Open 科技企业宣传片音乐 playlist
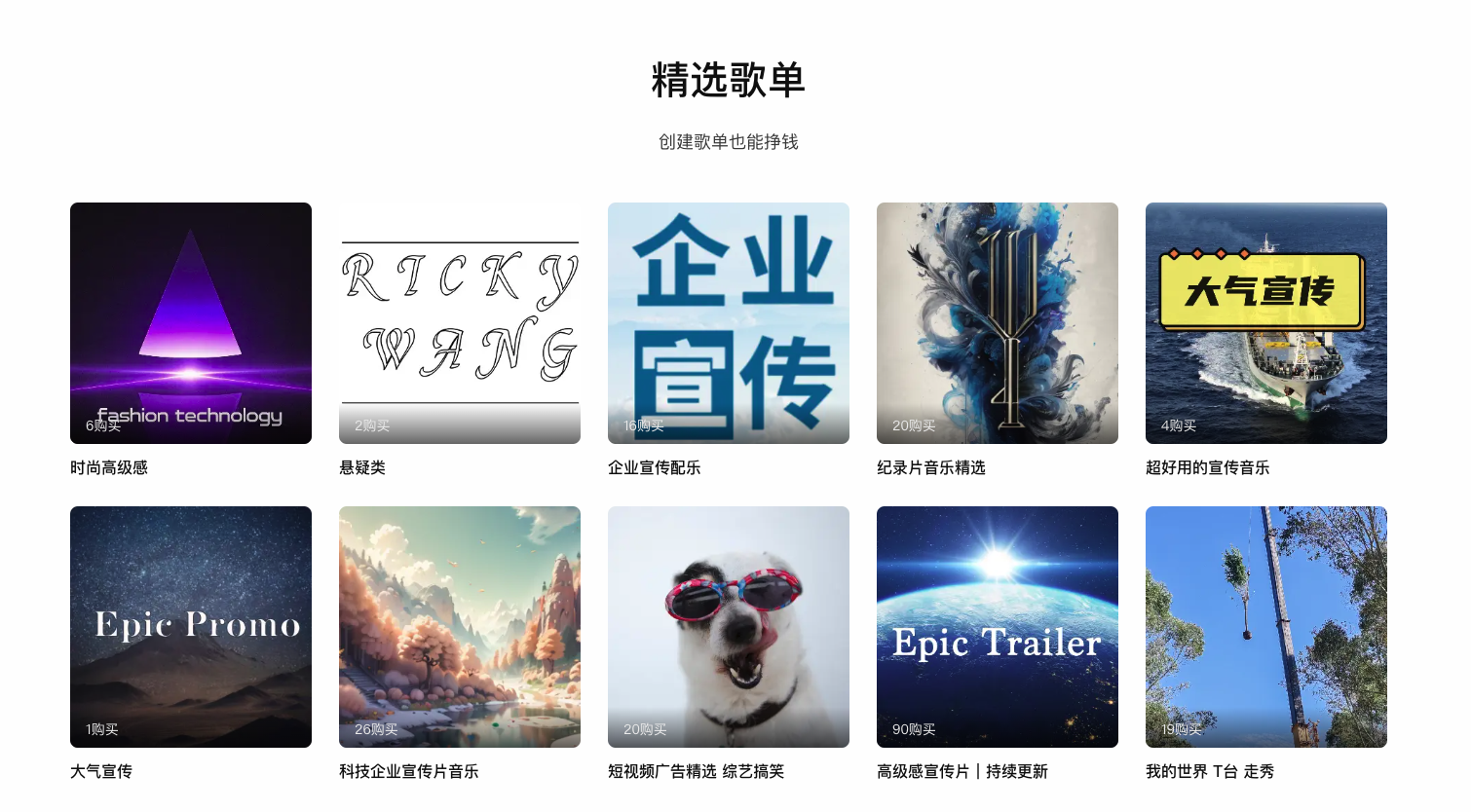Image resolution: width=1471 pixels, height=812 pixels. click(460, 627)
